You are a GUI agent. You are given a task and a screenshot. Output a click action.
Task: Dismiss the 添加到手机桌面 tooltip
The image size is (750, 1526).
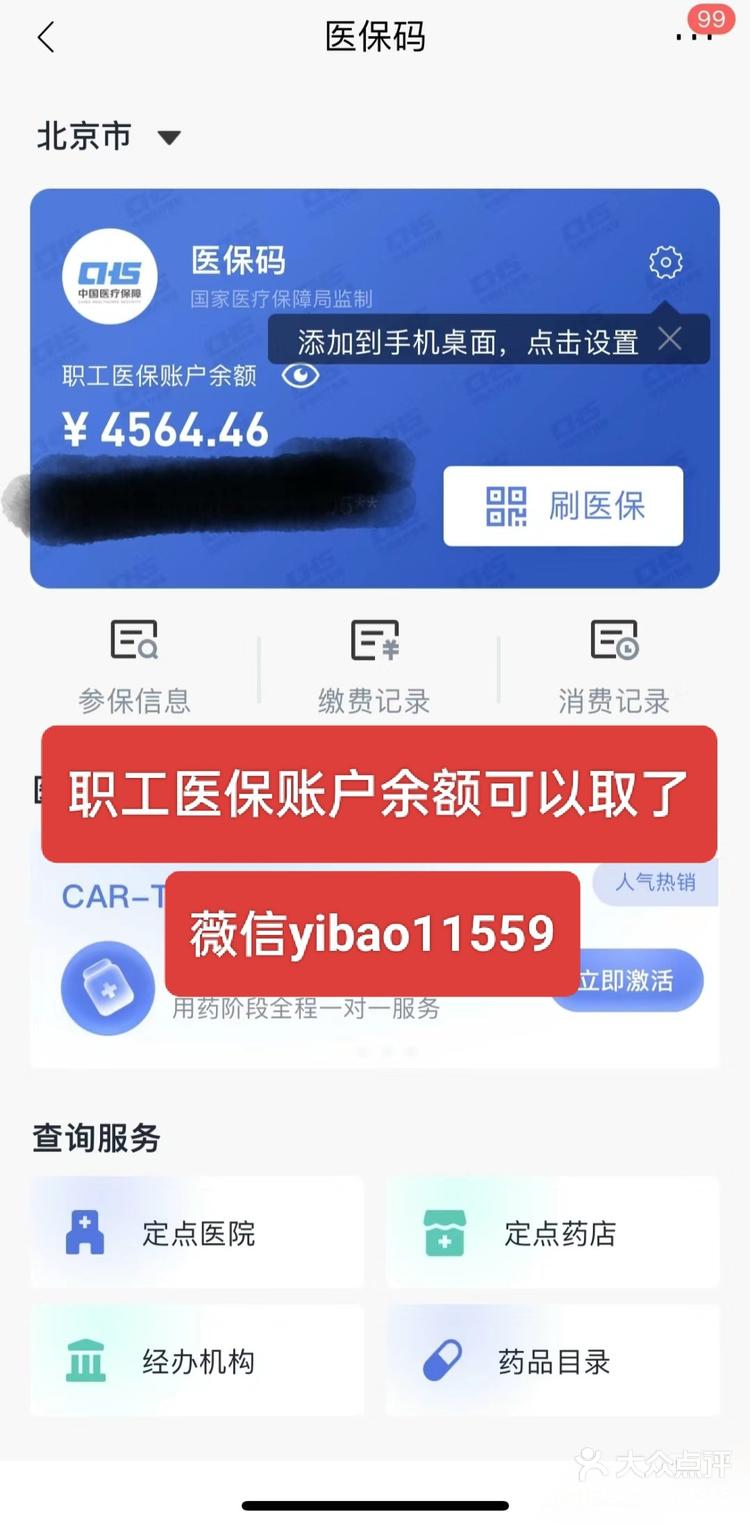670,339
